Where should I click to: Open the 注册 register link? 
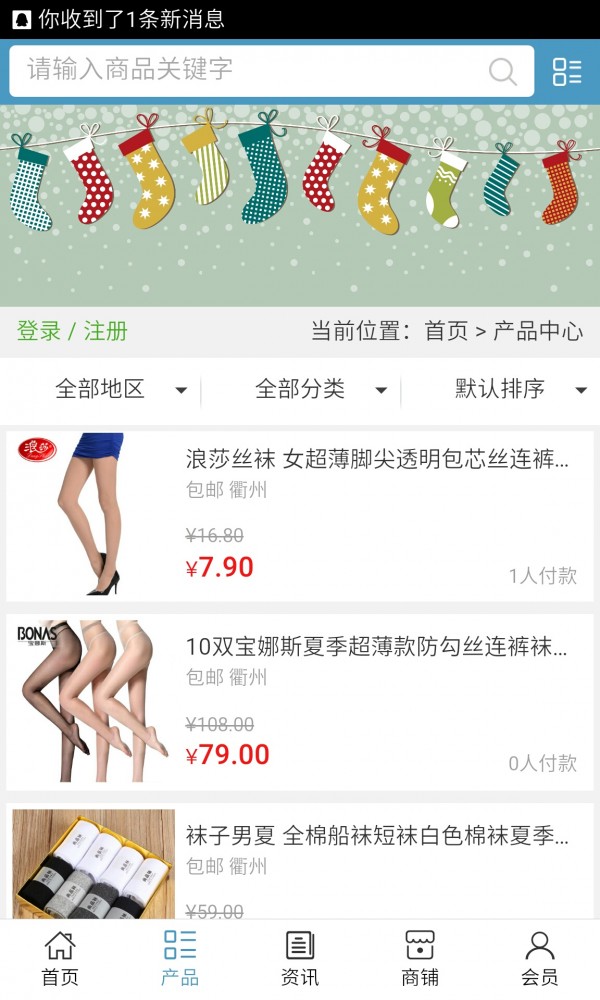coord(106,331)
